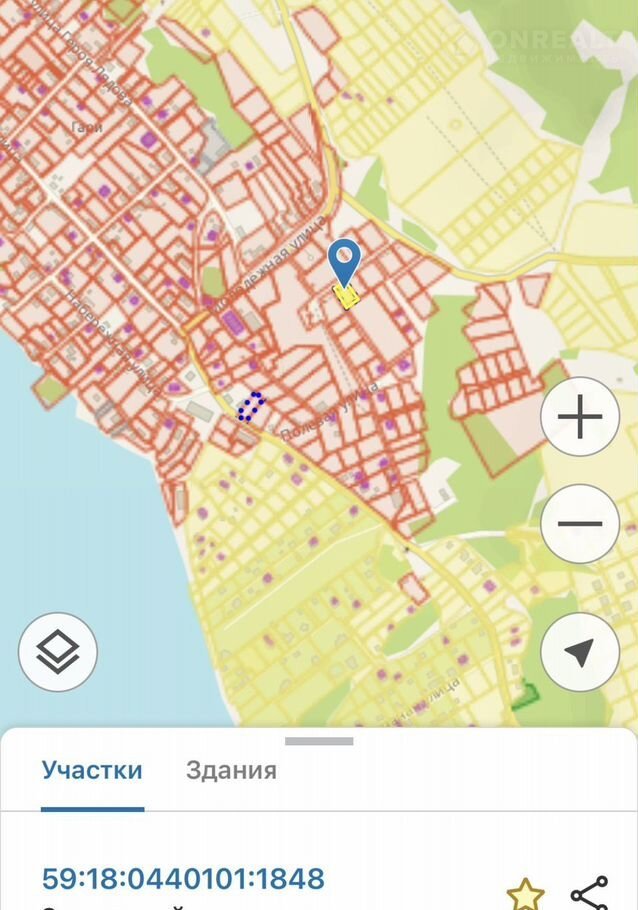The height and width of the screenshot is (910, 638).
Task: Zoom out of the map
Action: 580,523
